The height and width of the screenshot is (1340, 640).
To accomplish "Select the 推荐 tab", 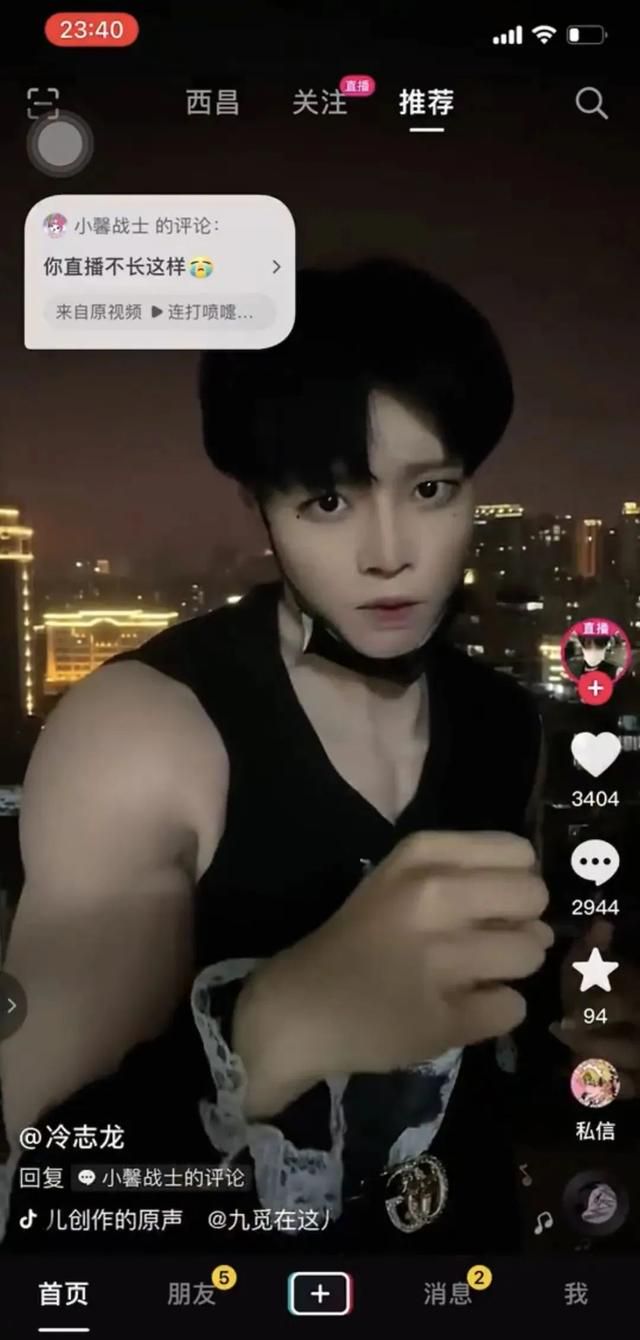I will [x=427, y=103].
